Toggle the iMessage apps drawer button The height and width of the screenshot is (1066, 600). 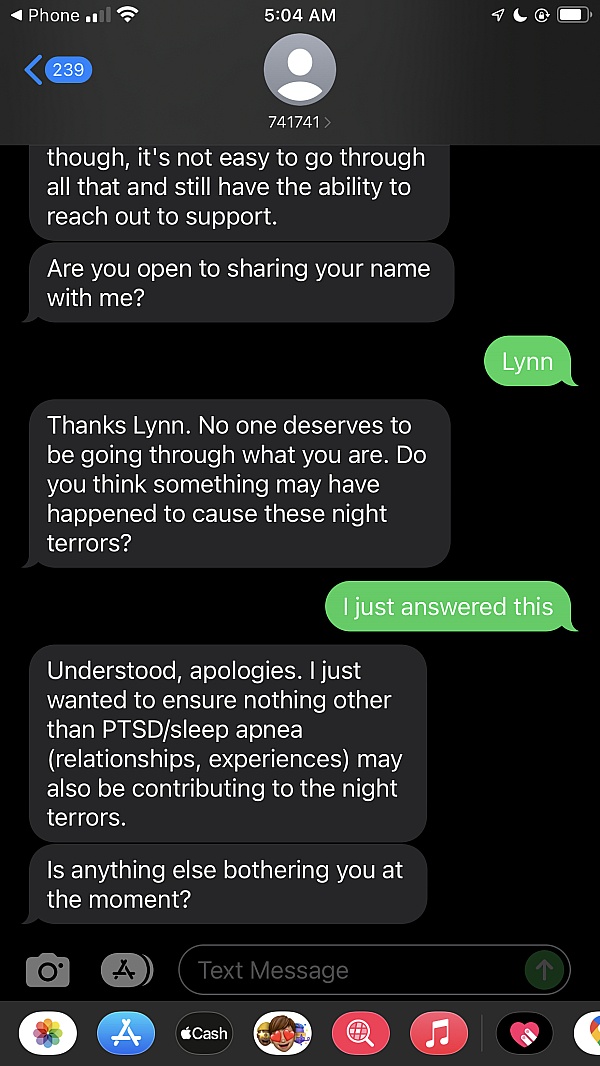(127, 970)
